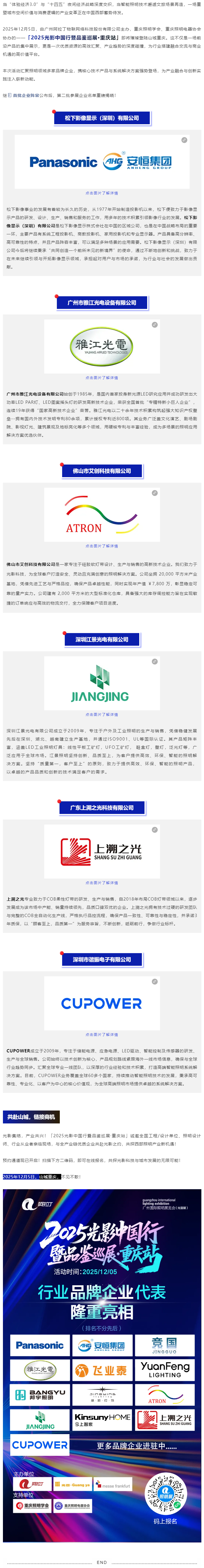Open the JIANGJING logo image
The height and width of the screenshot is (1568, 204).
point(101,682)
